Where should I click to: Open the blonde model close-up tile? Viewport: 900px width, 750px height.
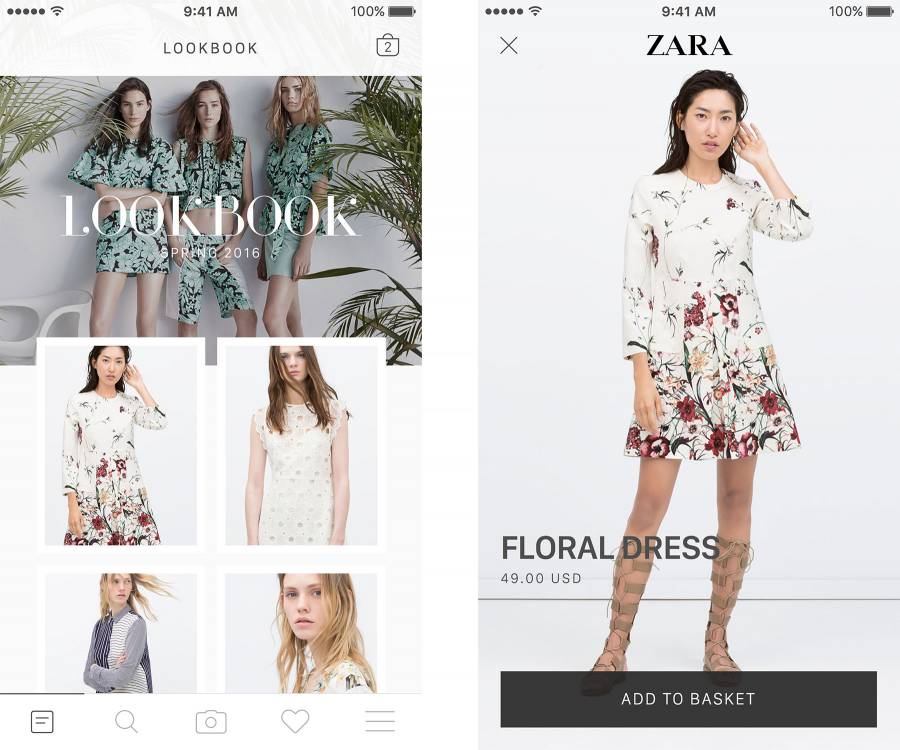coord(301,632)
